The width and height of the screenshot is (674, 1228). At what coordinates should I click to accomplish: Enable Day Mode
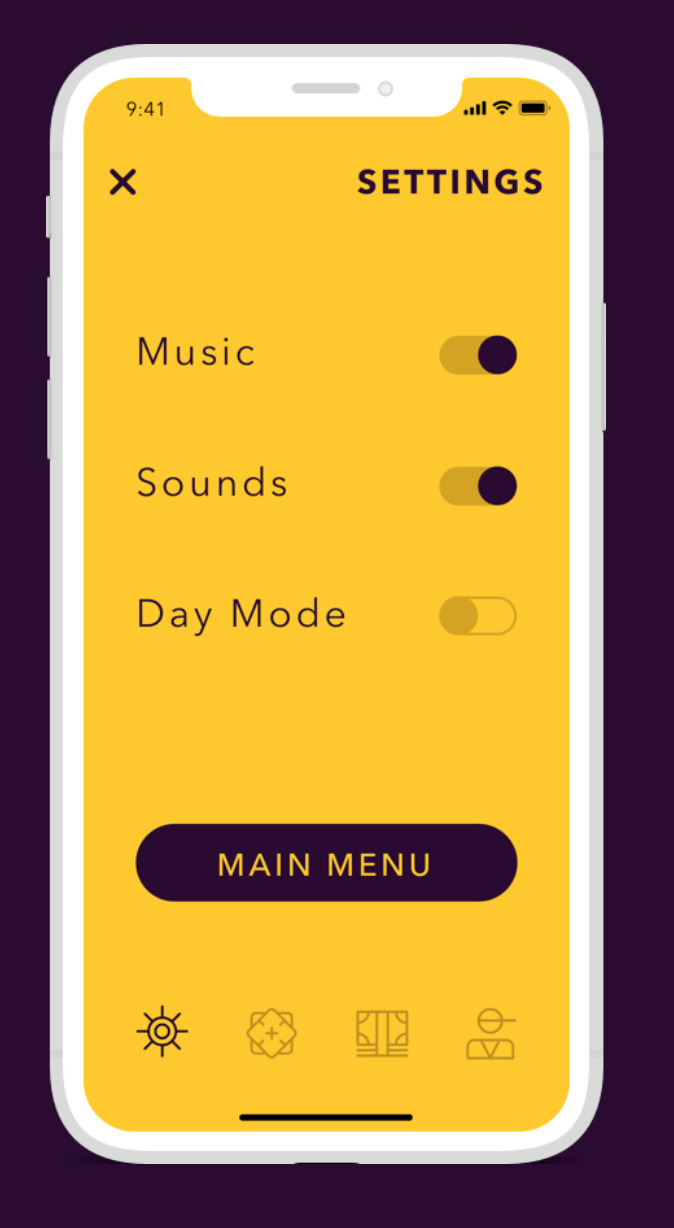coord(478,616)
